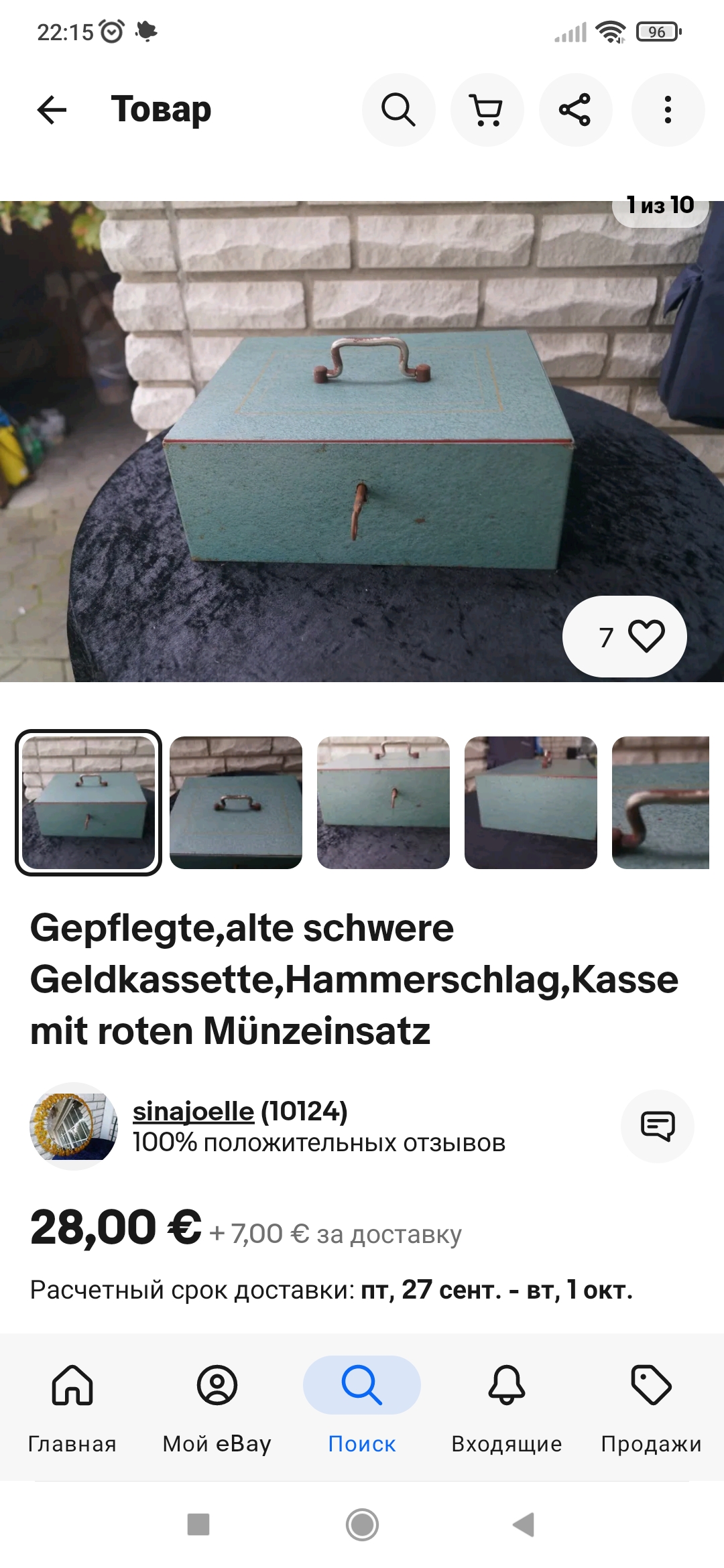The height and width of the screenshot is (1568, 724).
Task: Select the fourth photo thumbnail
Action: point(531,803)
